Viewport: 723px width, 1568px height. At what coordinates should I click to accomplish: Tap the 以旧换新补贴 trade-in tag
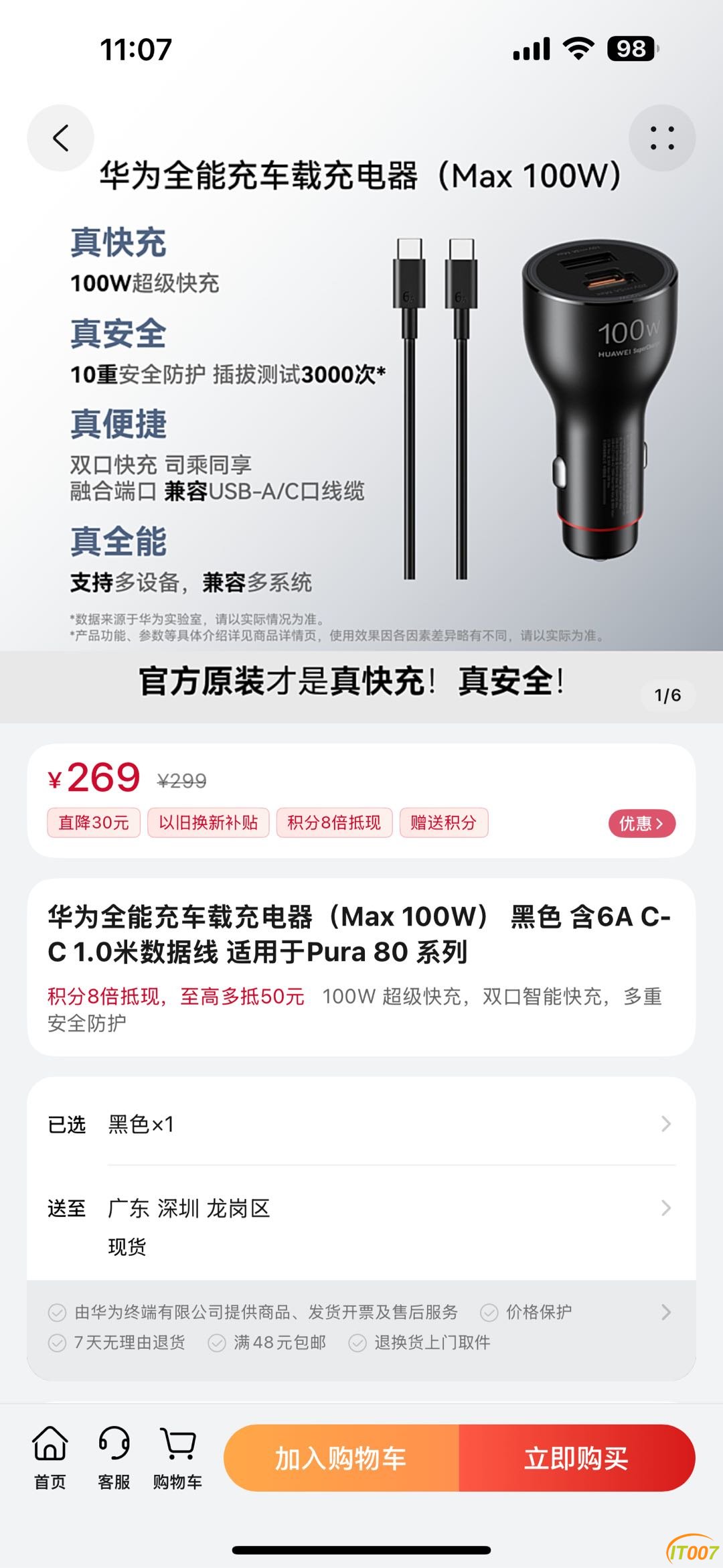(x=208, y=823)
